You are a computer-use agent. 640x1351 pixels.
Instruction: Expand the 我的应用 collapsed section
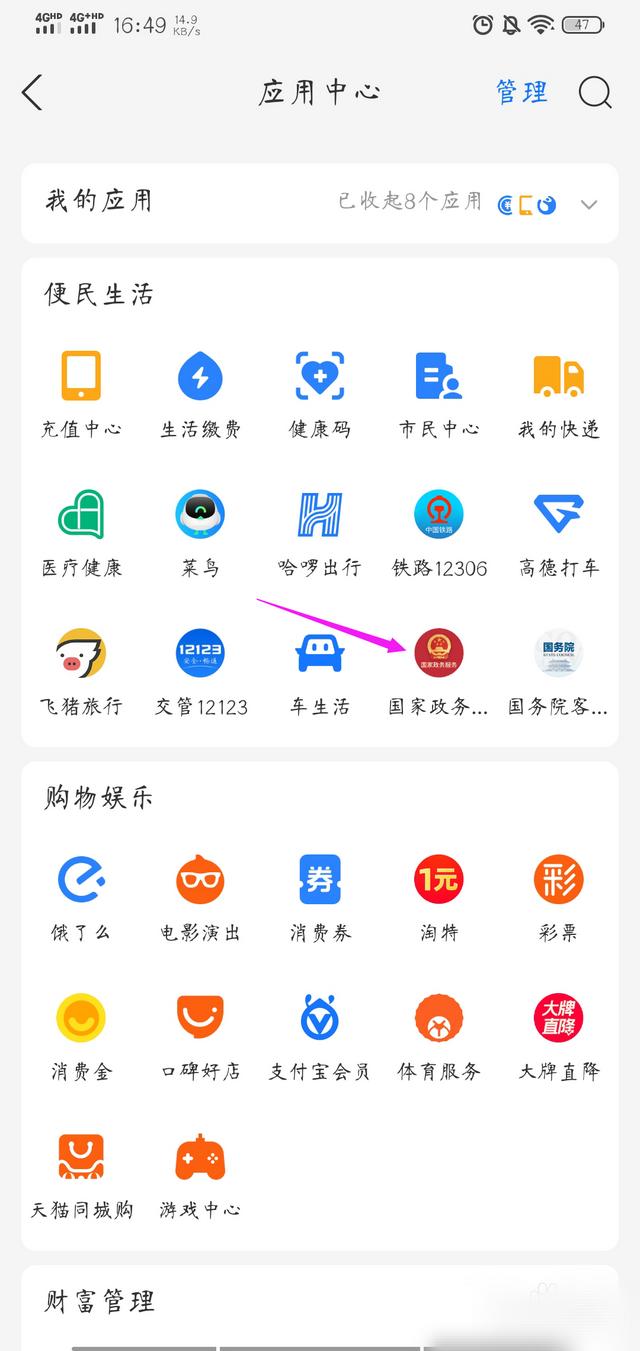pos(589,204)
